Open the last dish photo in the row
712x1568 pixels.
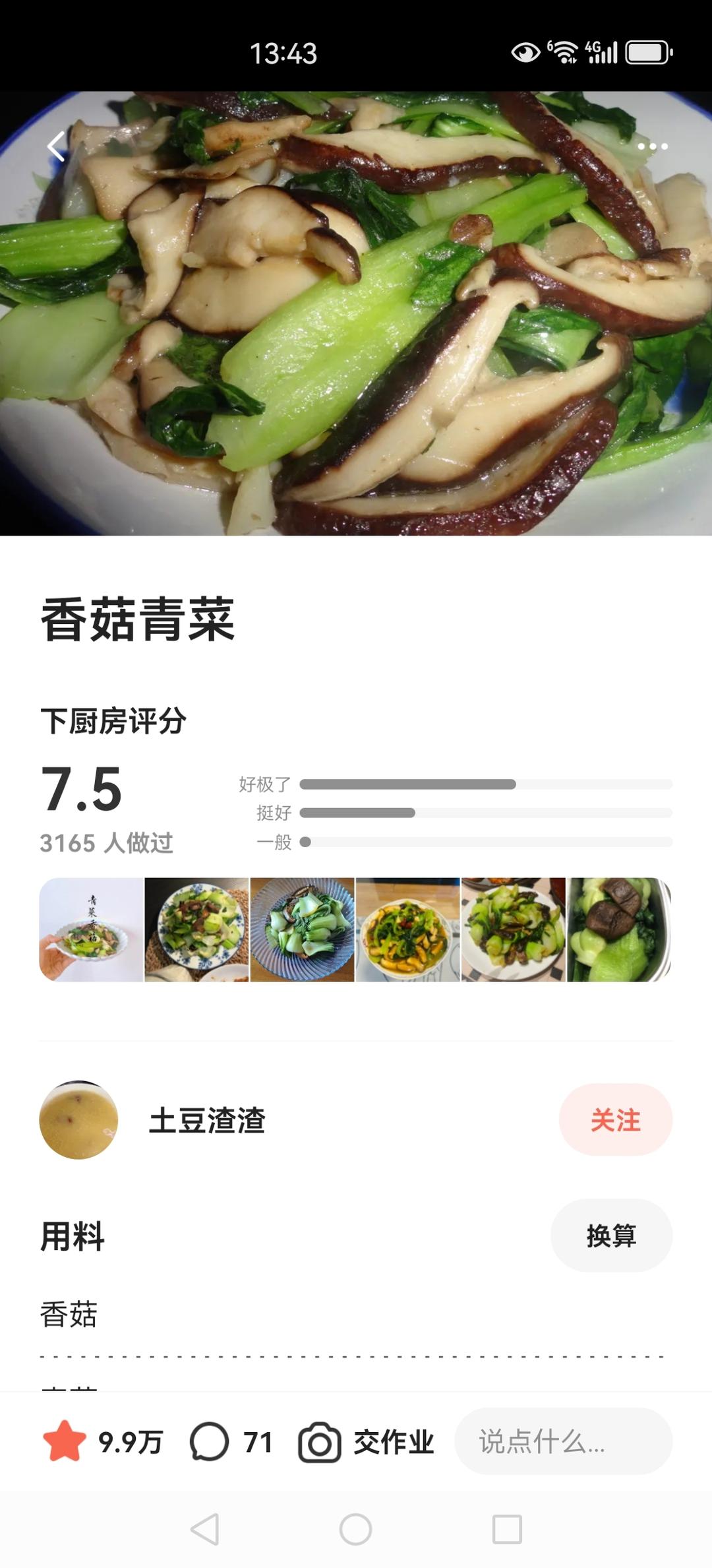(x=618, y=929)
